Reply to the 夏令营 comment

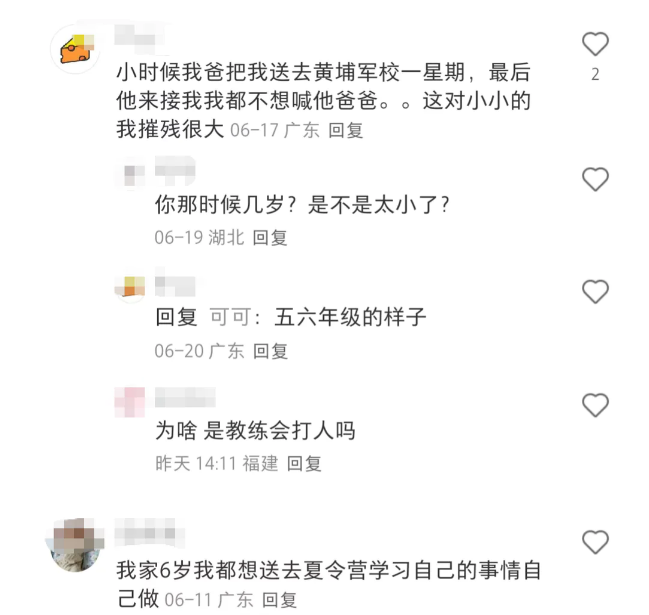coord(279,600)
